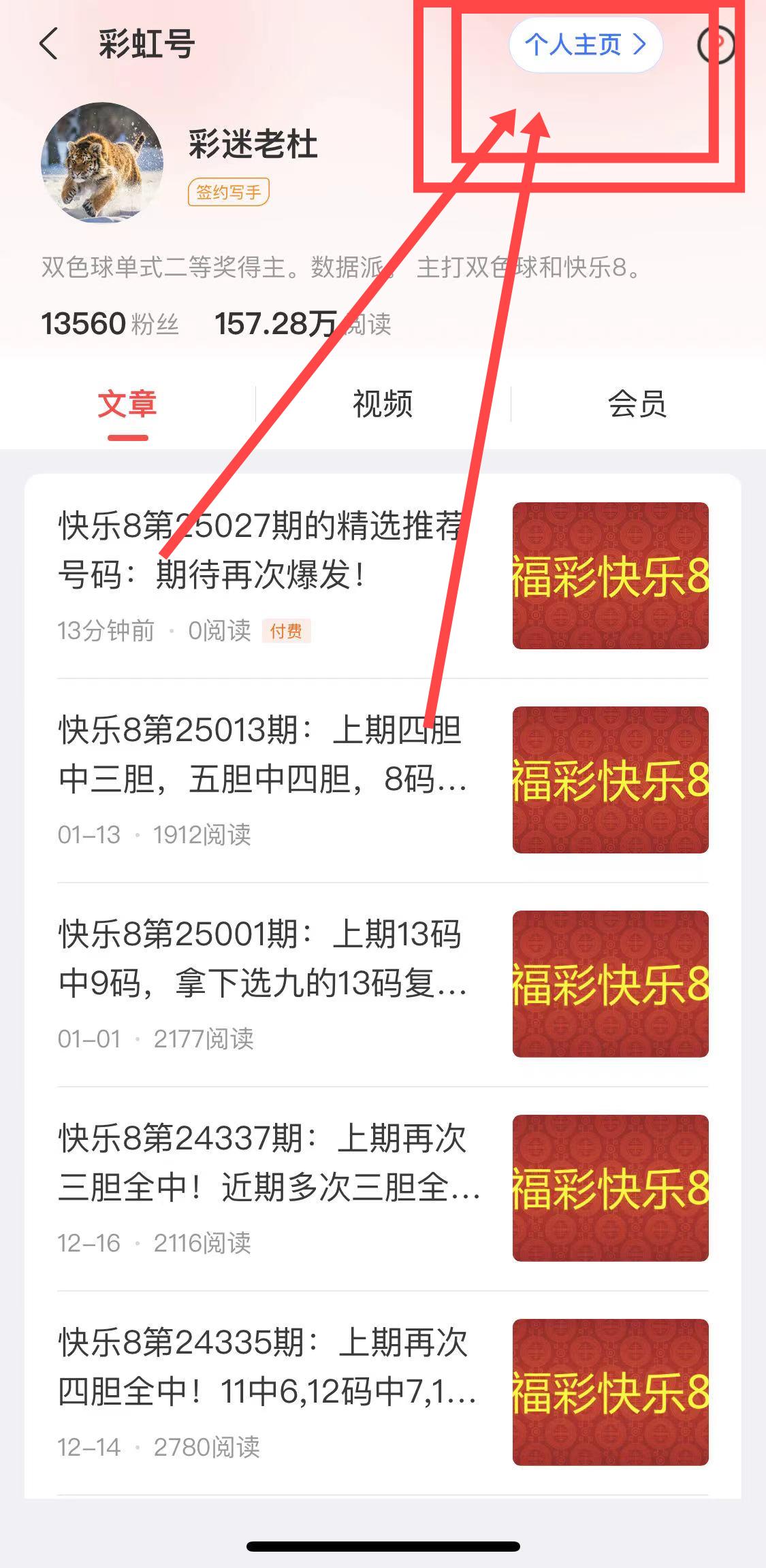Go back from the 彩虹号 page
Image resolution: width=766 pixels, height=1568 pixels.
[x=49, y=45]
